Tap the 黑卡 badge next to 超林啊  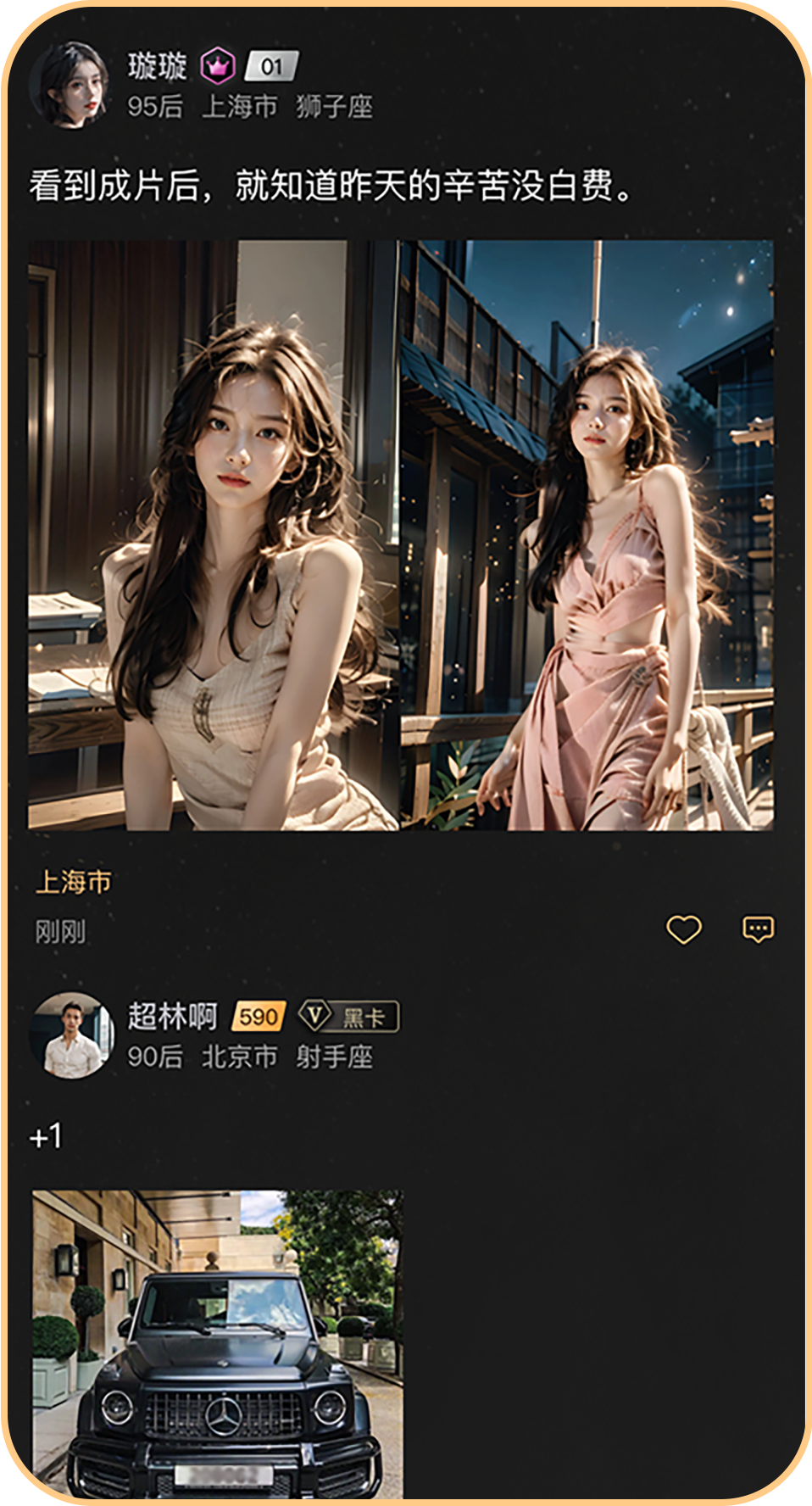tap(349, 1016)
